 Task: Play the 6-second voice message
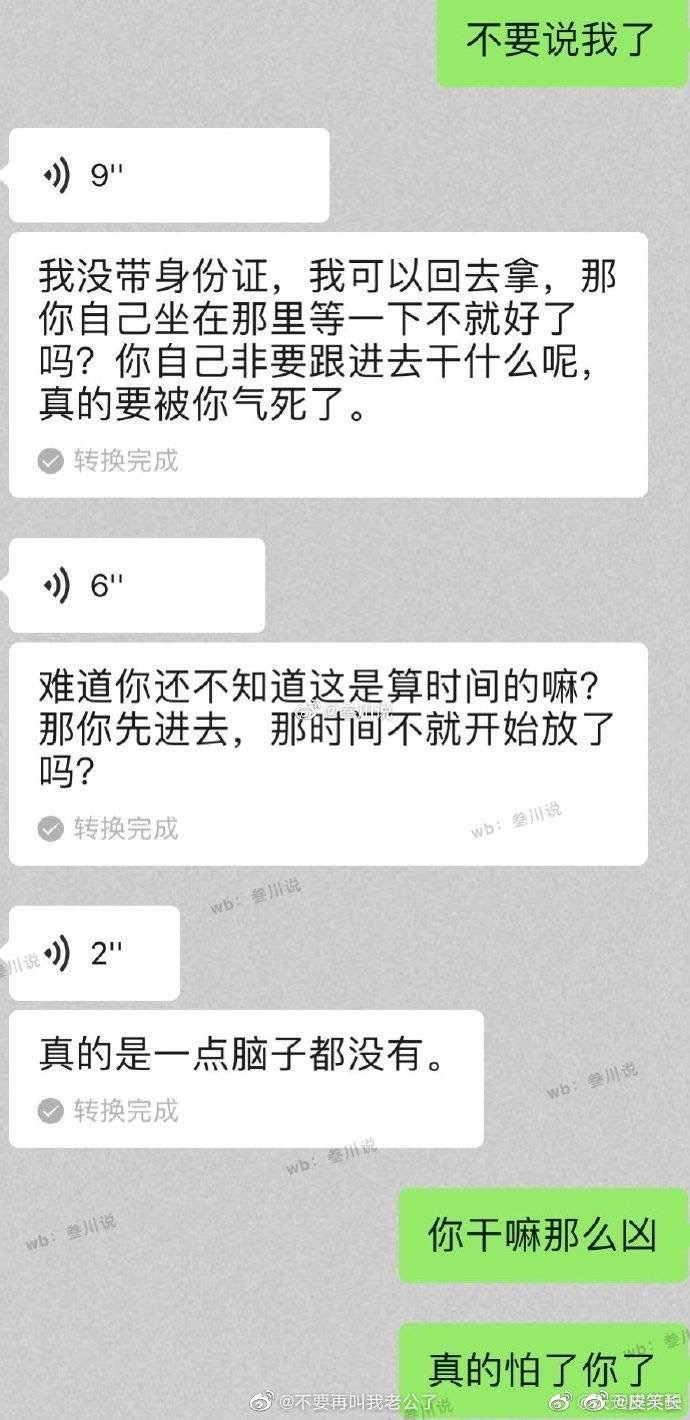point(136,586)
